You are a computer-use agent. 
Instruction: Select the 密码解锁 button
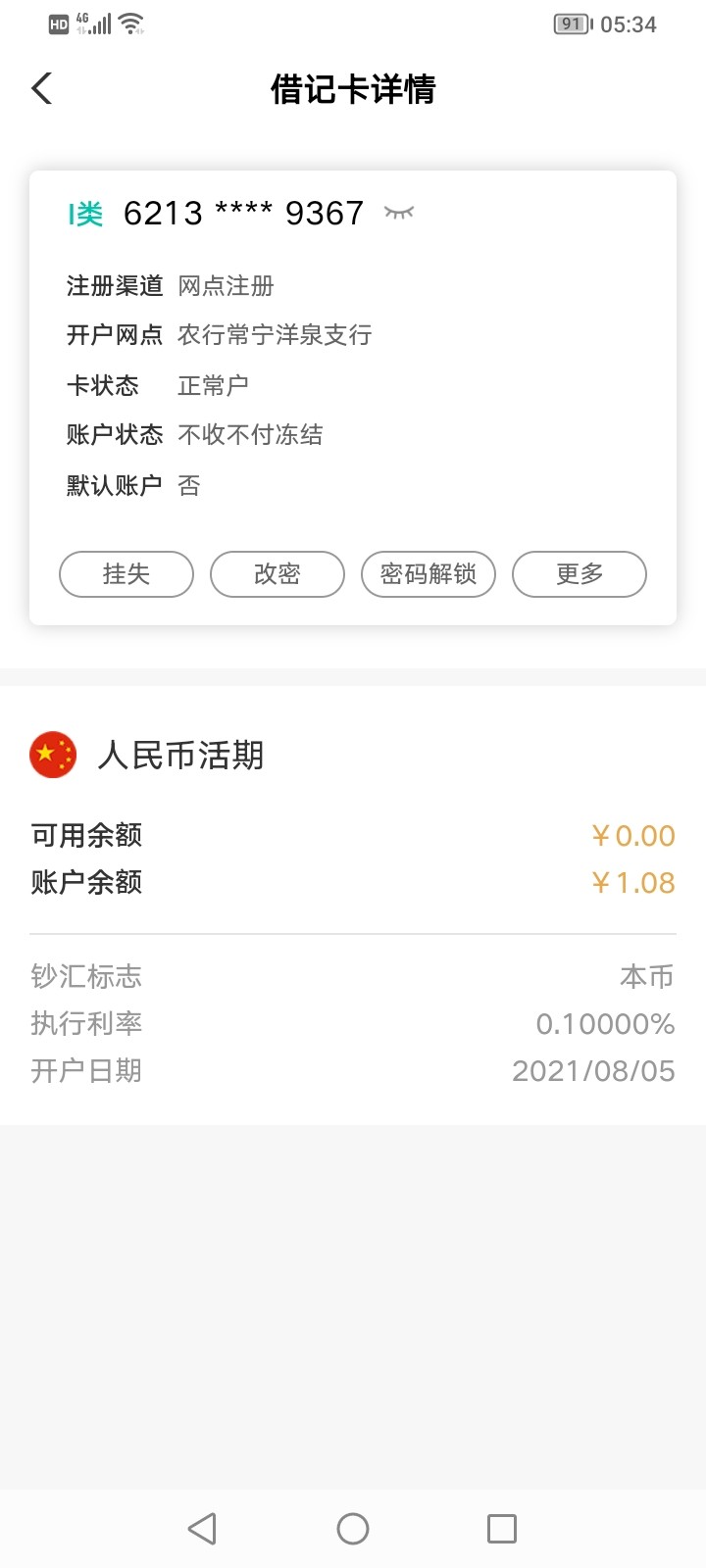(429, 574)
